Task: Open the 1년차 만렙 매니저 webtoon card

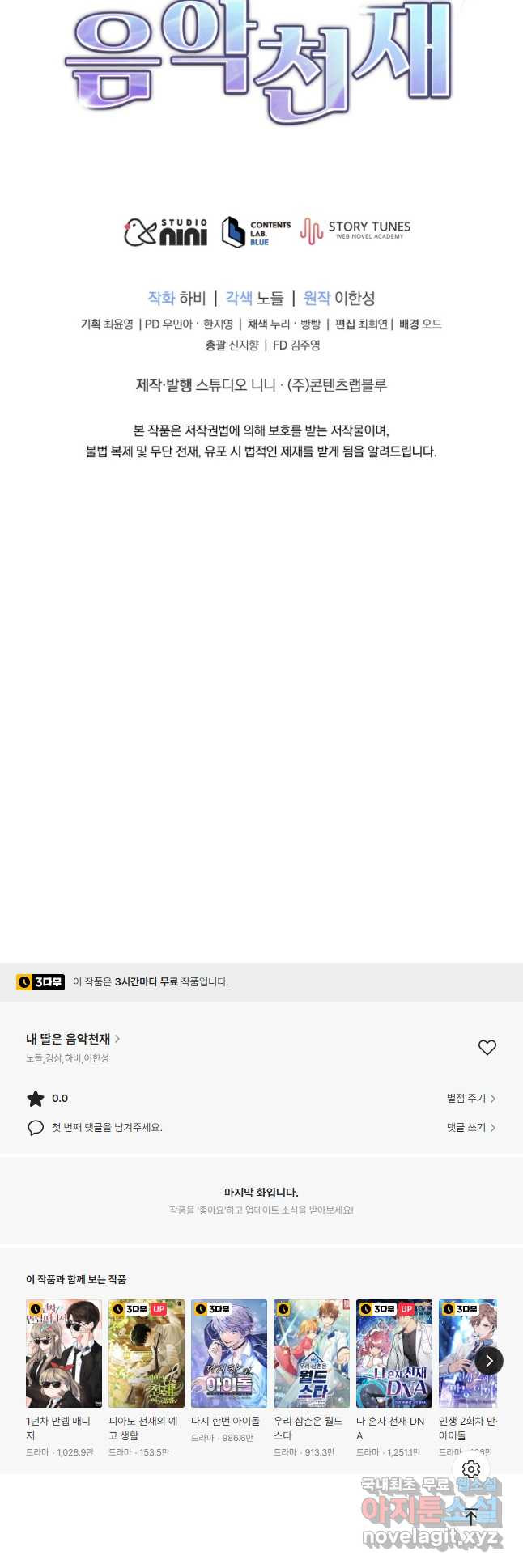Action: (64, 1354)
